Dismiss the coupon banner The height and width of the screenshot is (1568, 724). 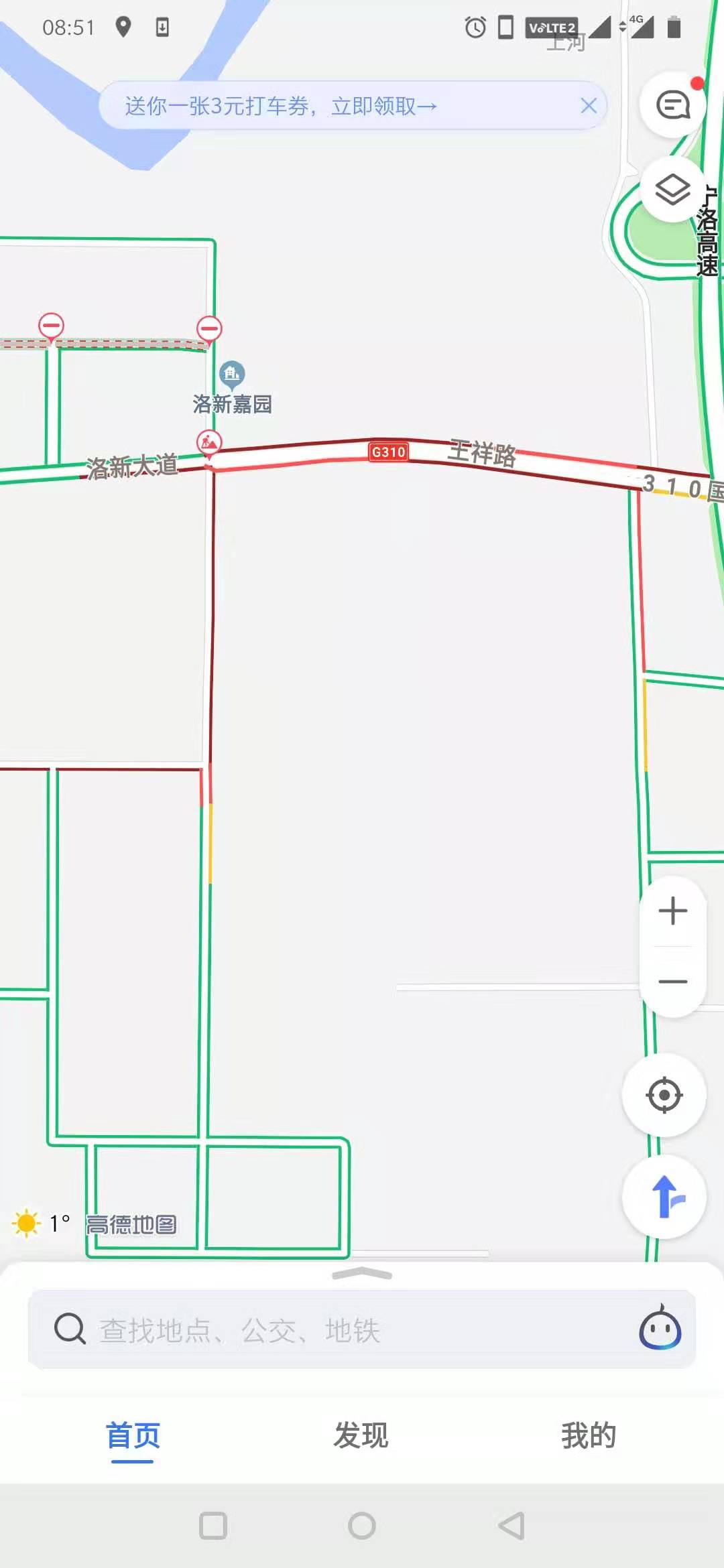click(x=589, y=106)
